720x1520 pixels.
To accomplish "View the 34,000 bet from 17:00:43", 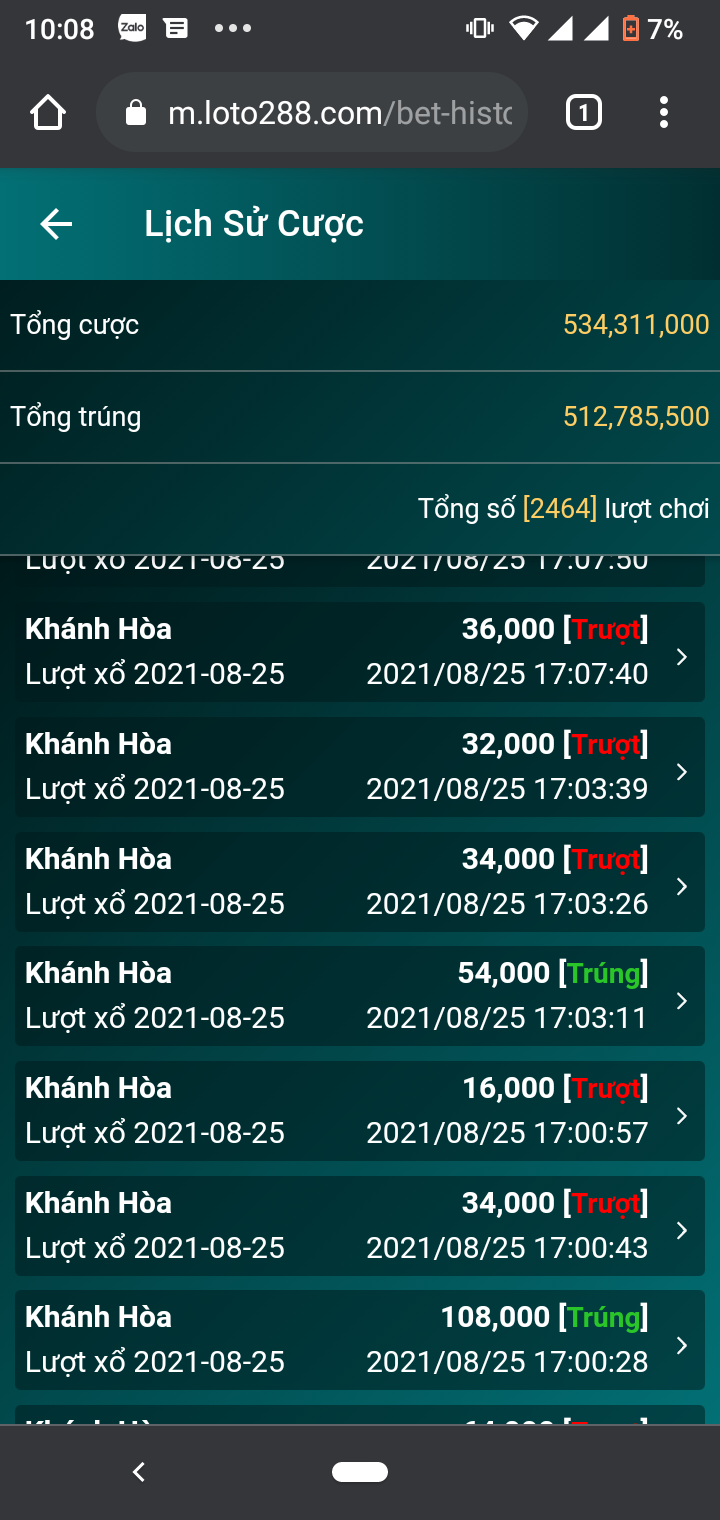I will (360, 1226).
